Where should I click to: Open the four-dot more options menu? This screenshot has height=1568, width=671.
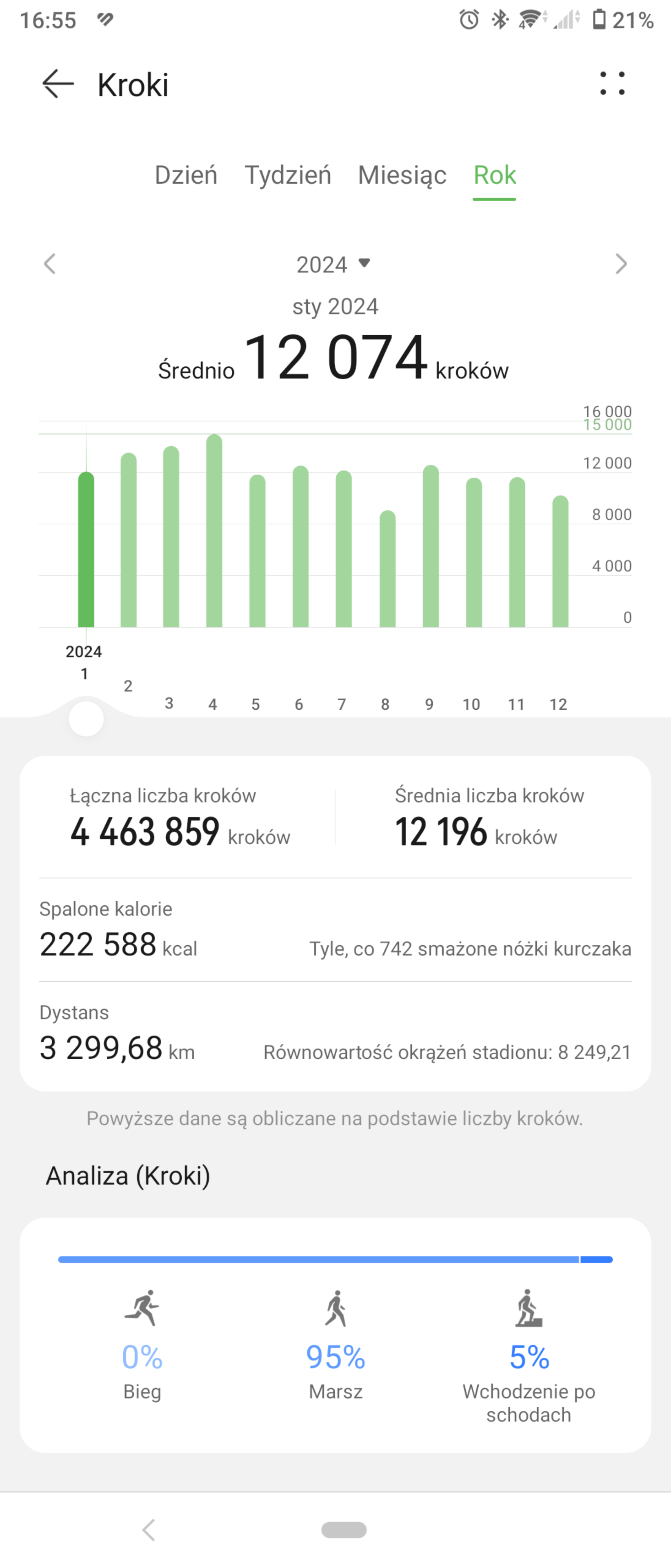pyautogui.click(x=612, y=83)
